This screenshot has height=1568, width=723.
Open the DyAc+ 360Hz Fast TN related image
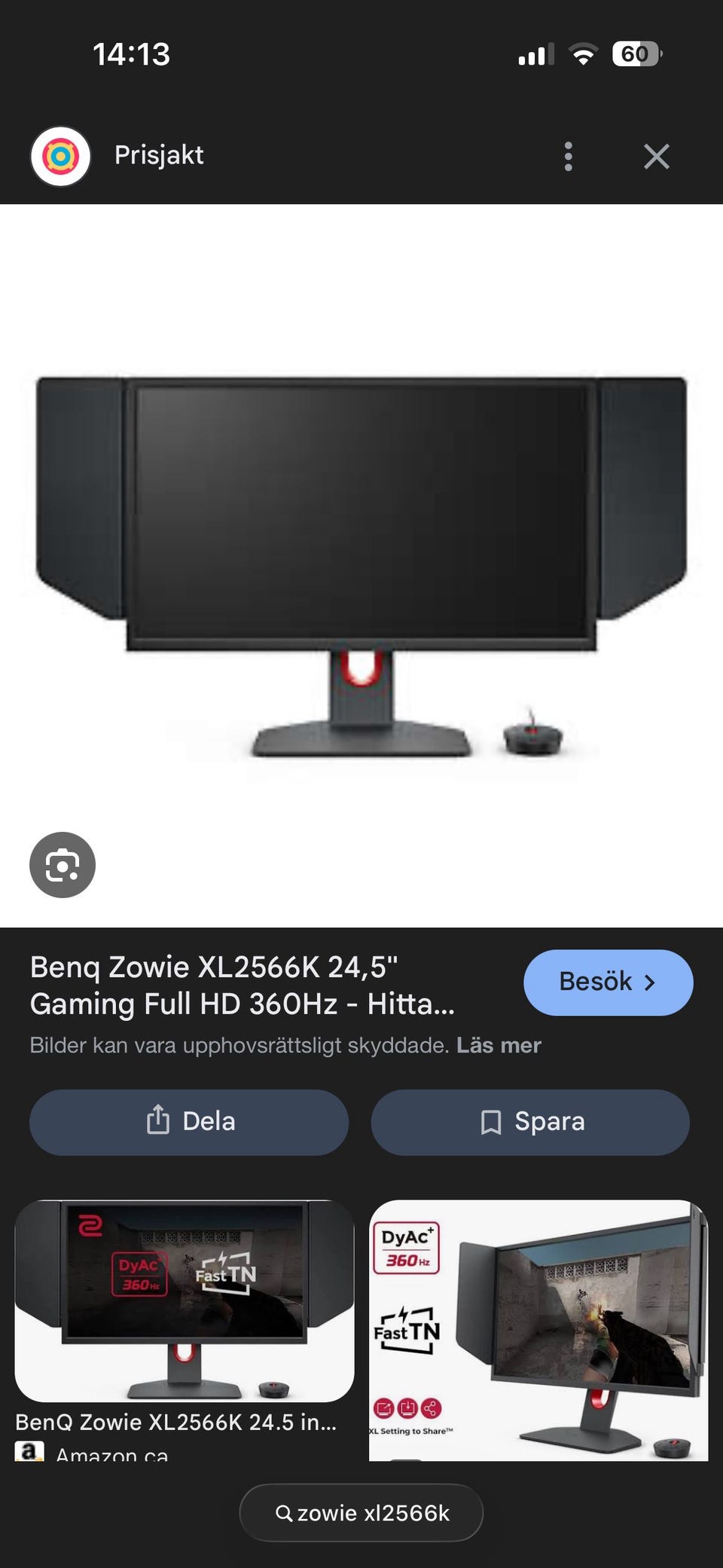538,1331
